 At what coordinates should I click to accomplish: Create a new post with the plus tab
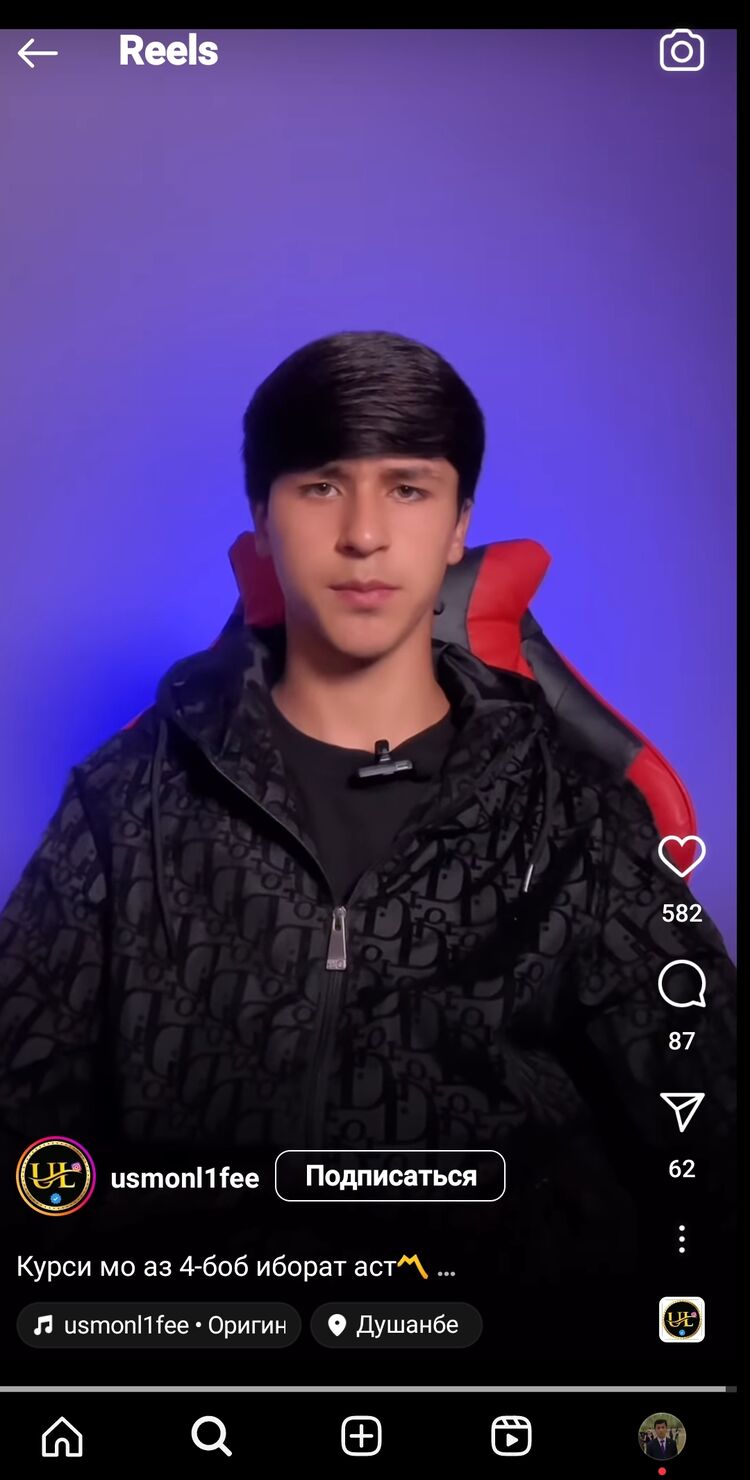point(361,1437)
